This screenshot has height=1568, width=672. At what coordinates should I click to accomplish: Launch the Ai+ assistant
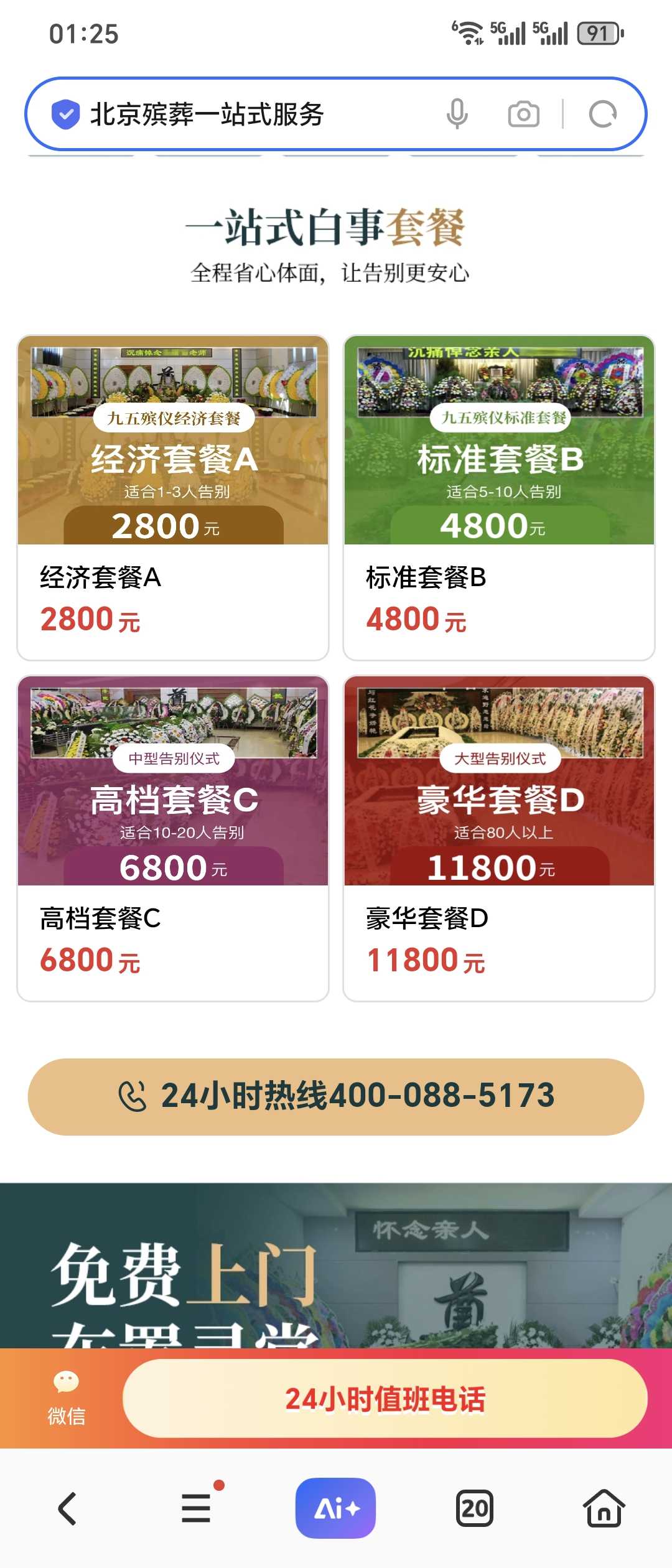coord(335,1509)
